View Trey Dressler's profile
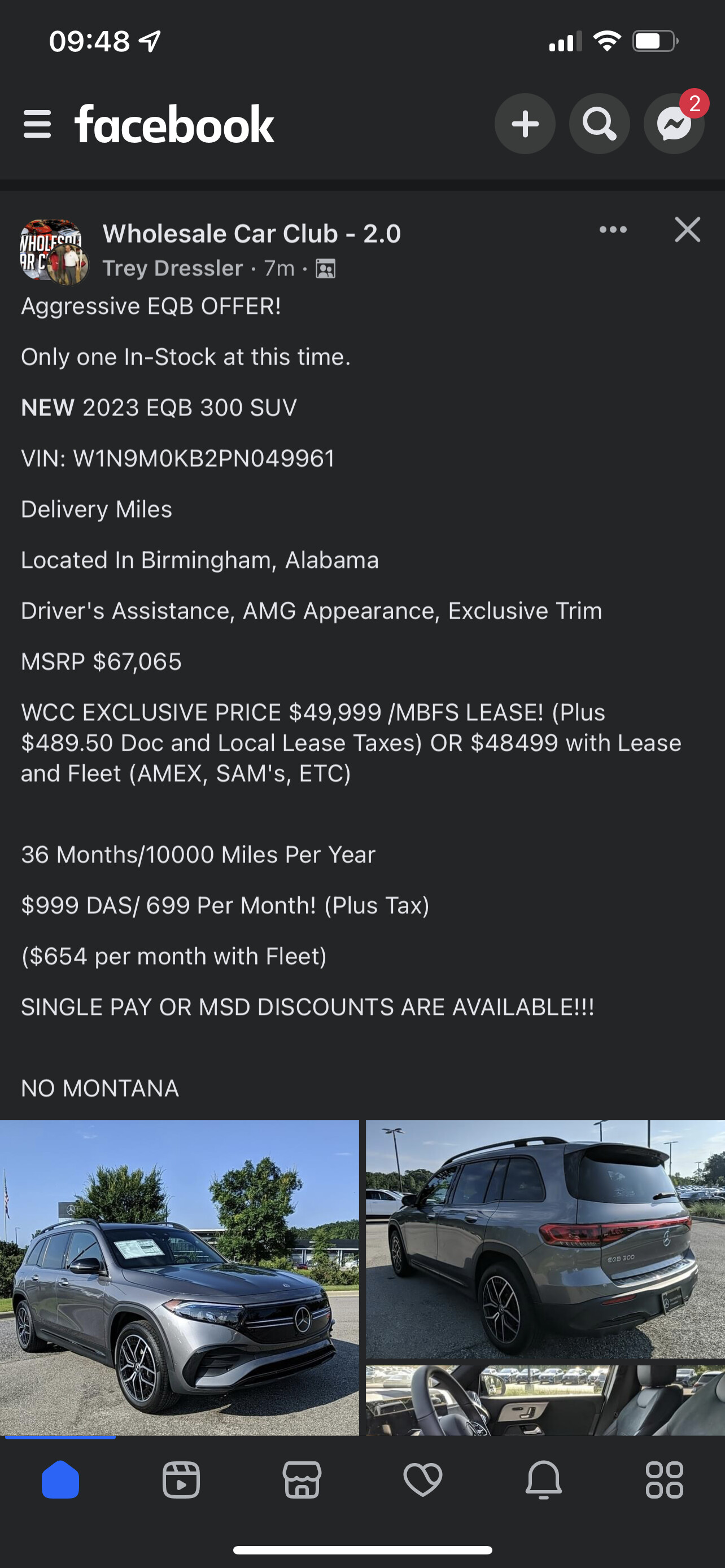Screen dimensions: 725x1568 click(x=172, y=269)
